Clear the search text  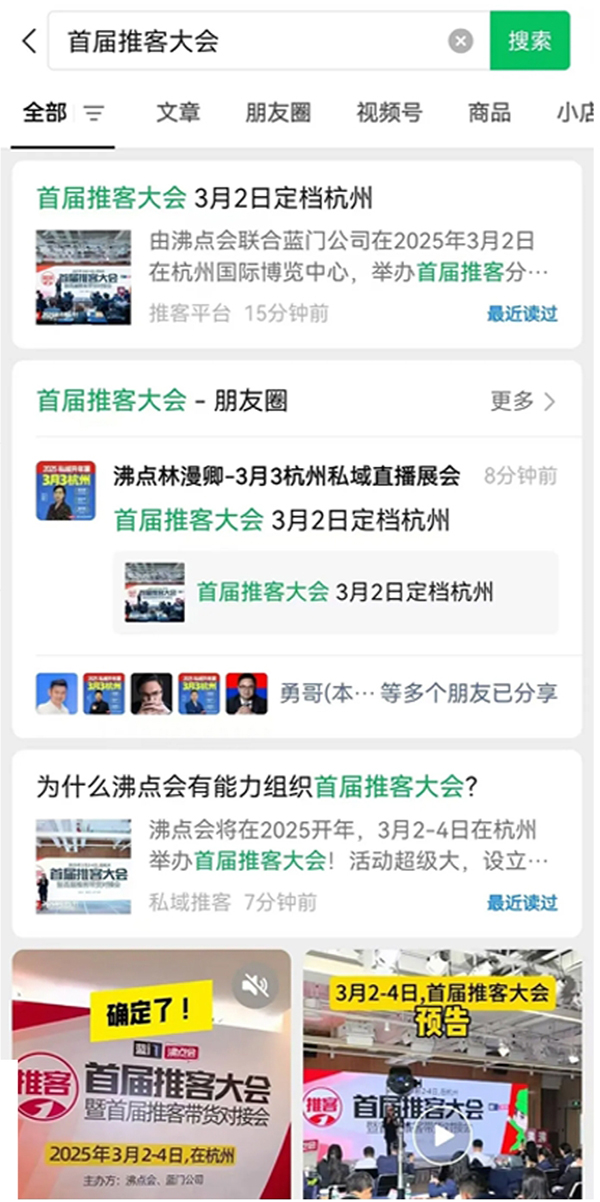(460, 41)
